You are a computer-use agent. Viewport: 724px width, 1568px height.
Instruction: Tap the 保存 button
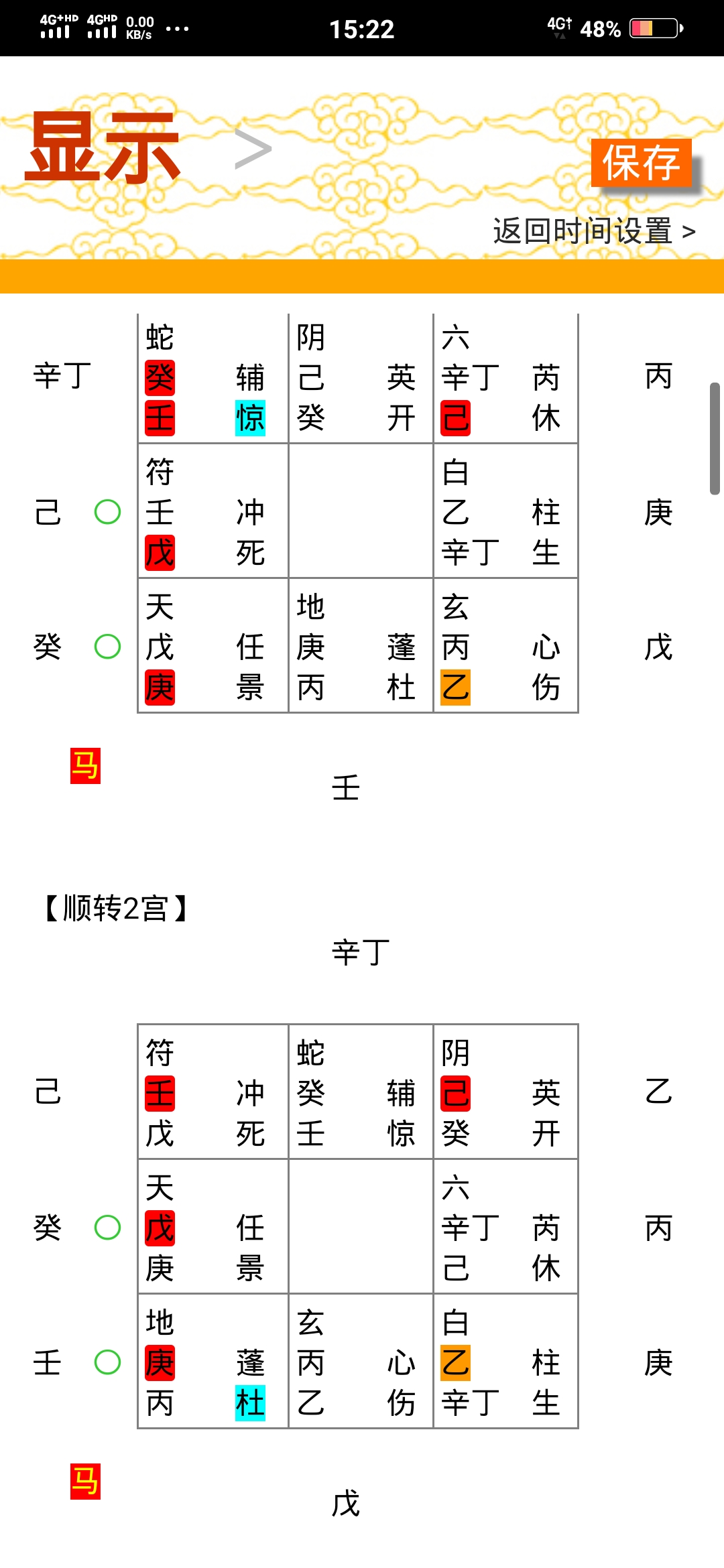coord(641,163)
